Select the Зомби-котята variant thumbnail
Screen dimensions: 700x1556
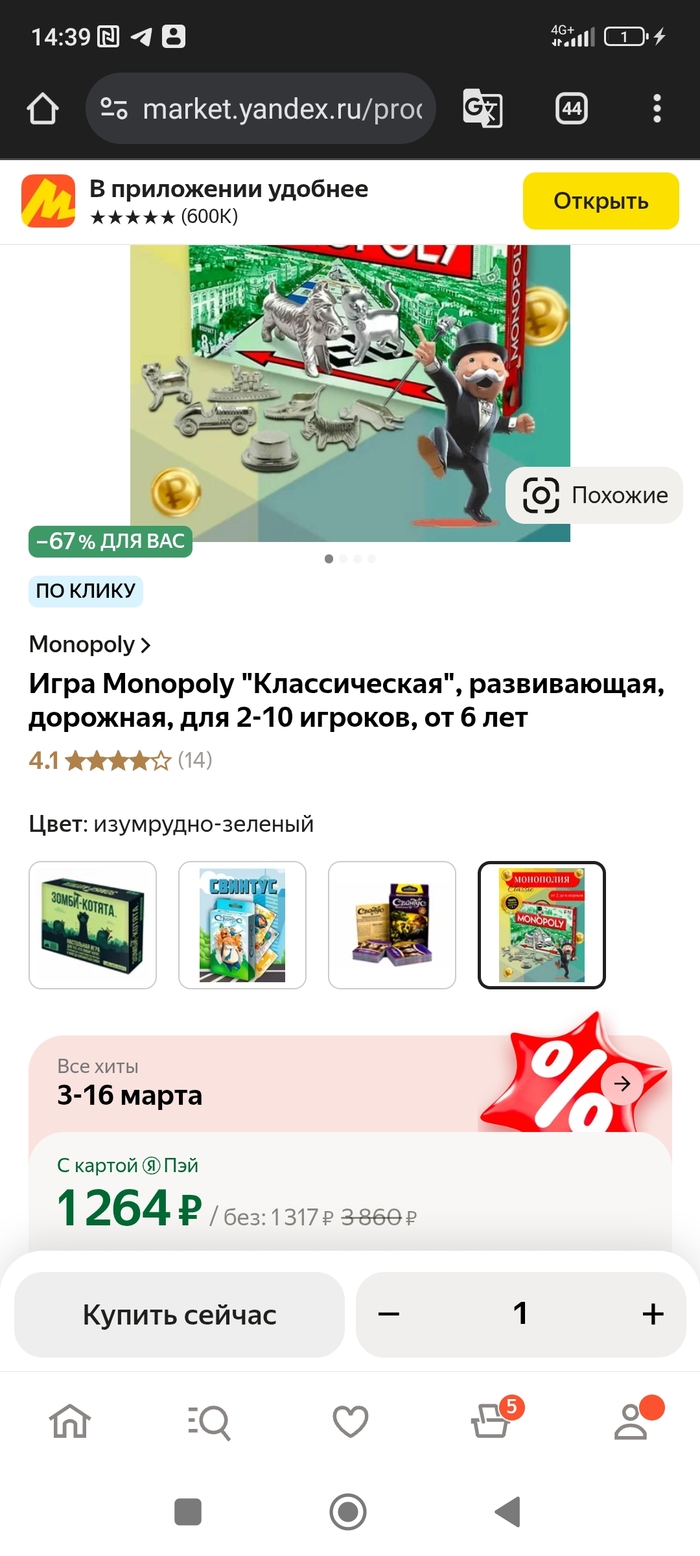click(93, 925)
